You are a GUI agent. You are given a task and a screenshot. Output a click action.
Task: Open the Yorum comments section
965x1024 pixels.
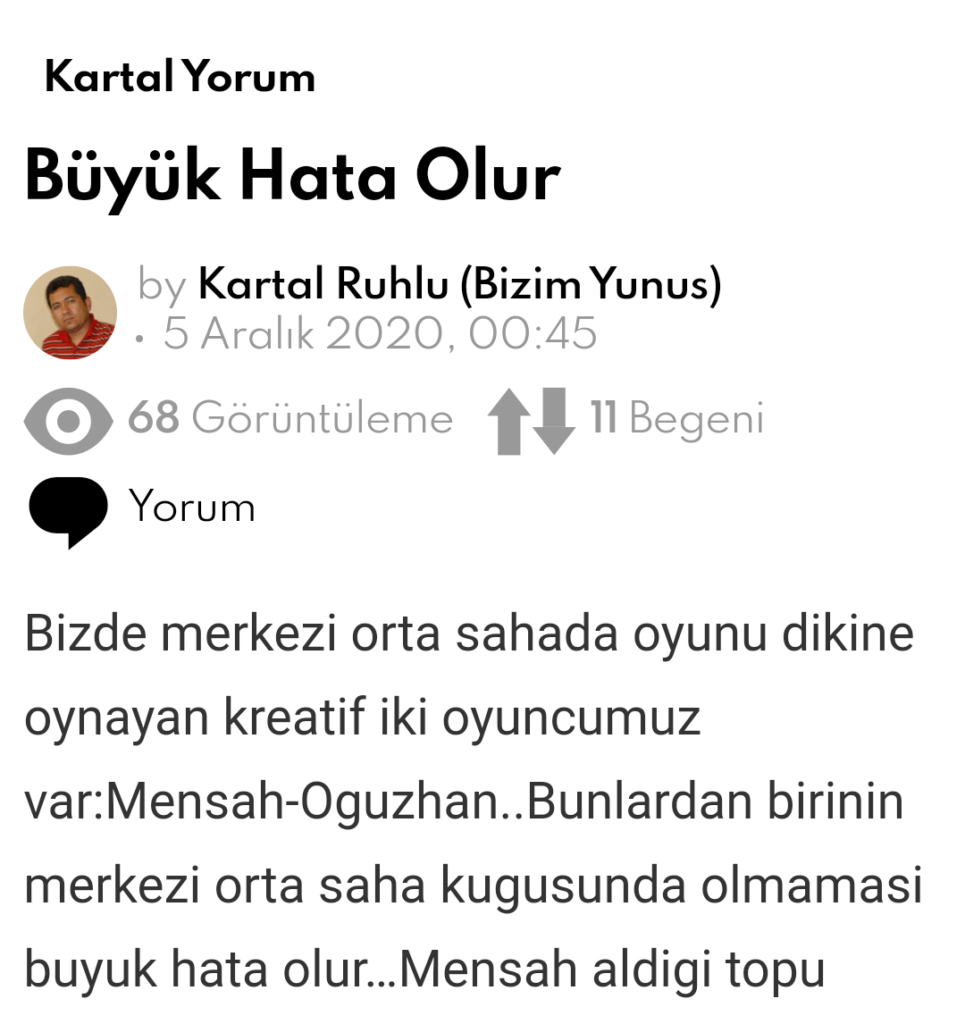click(191, 507)
